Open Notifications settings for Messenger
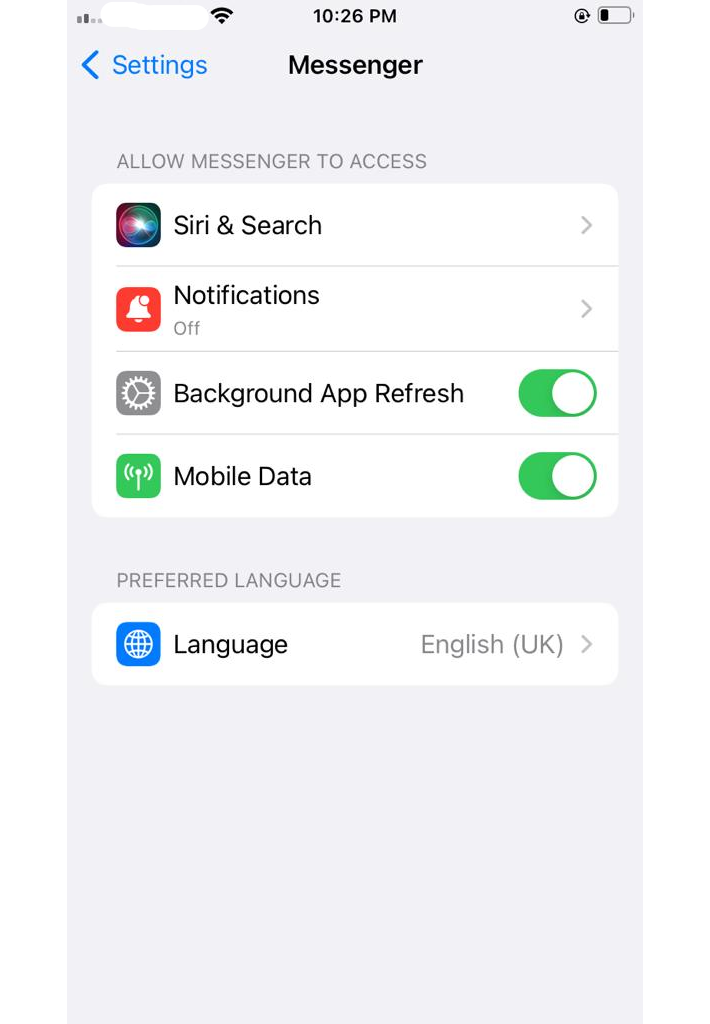The image size is (710, 1024). click(x=354, y=309)
